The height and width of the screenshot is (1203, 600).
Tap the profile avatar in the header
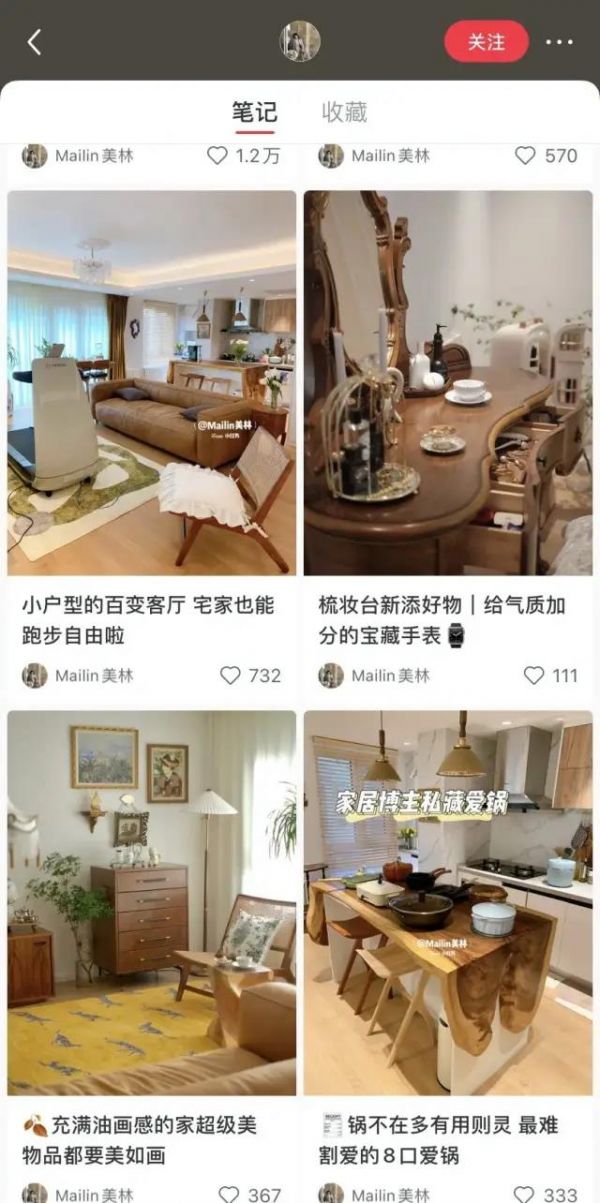click(x=300, y=42)
